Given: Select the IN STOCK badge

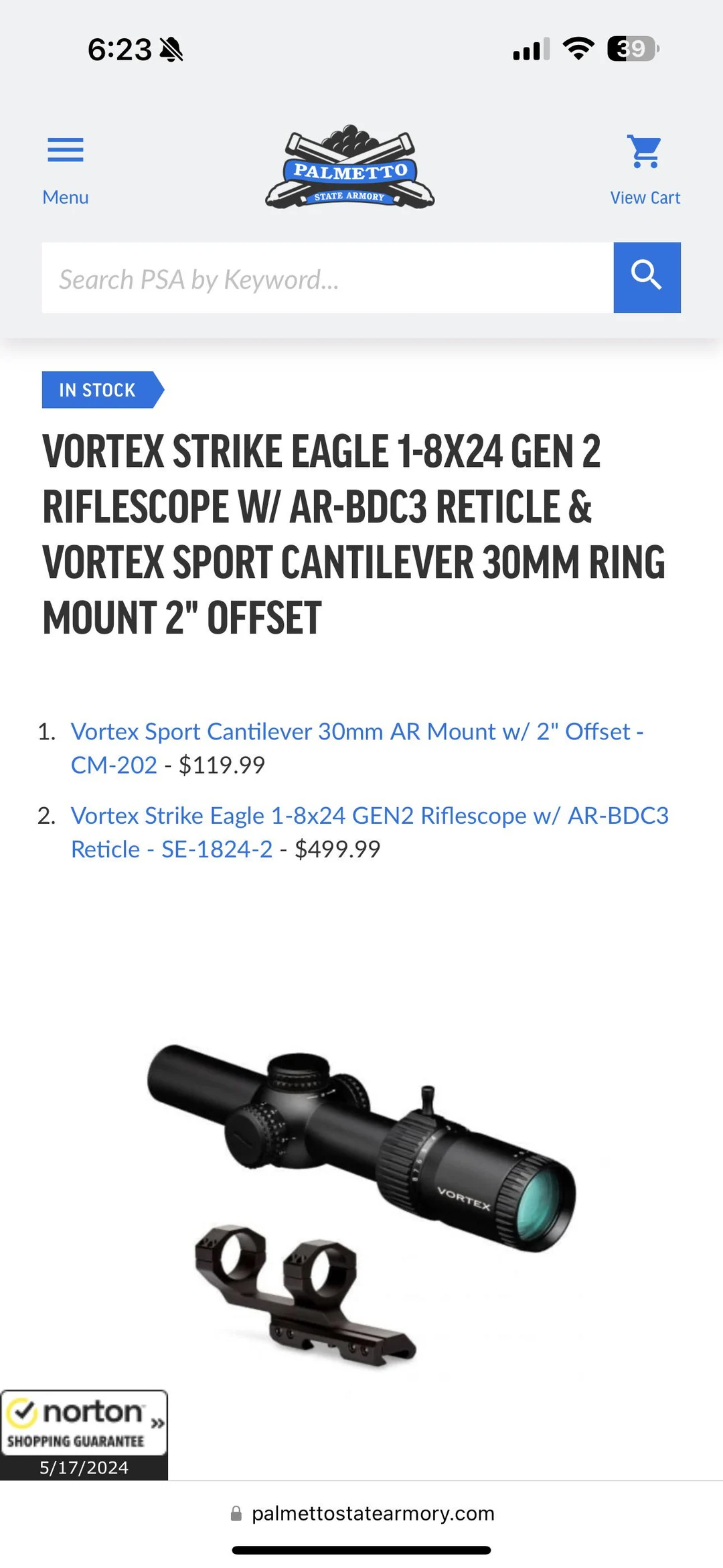Looking at the screenshot, I should (x=97, y=390).
